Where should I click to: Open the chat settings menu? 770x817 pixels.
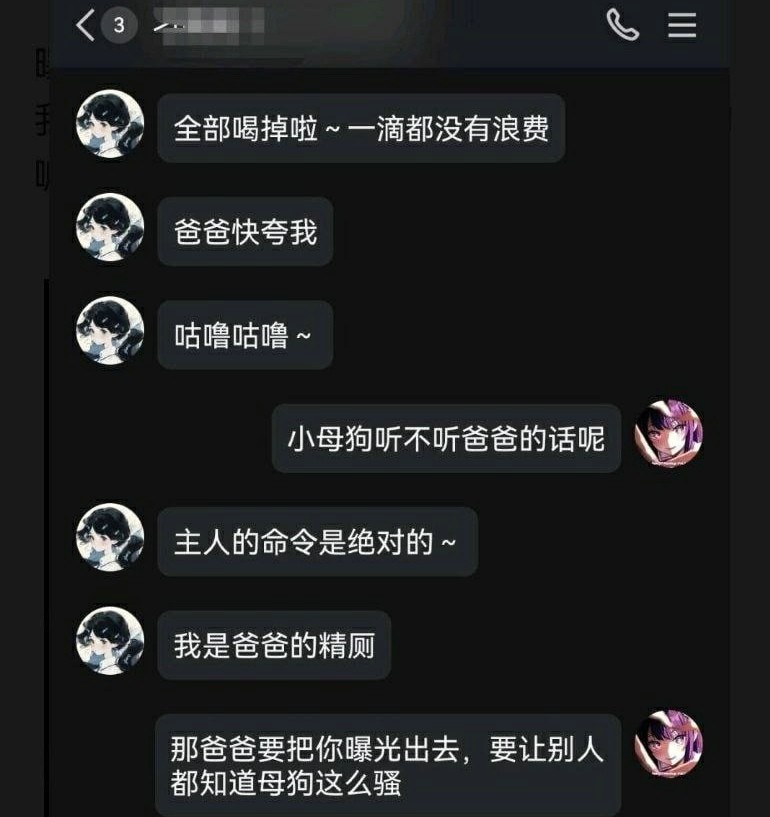(682, 25)
